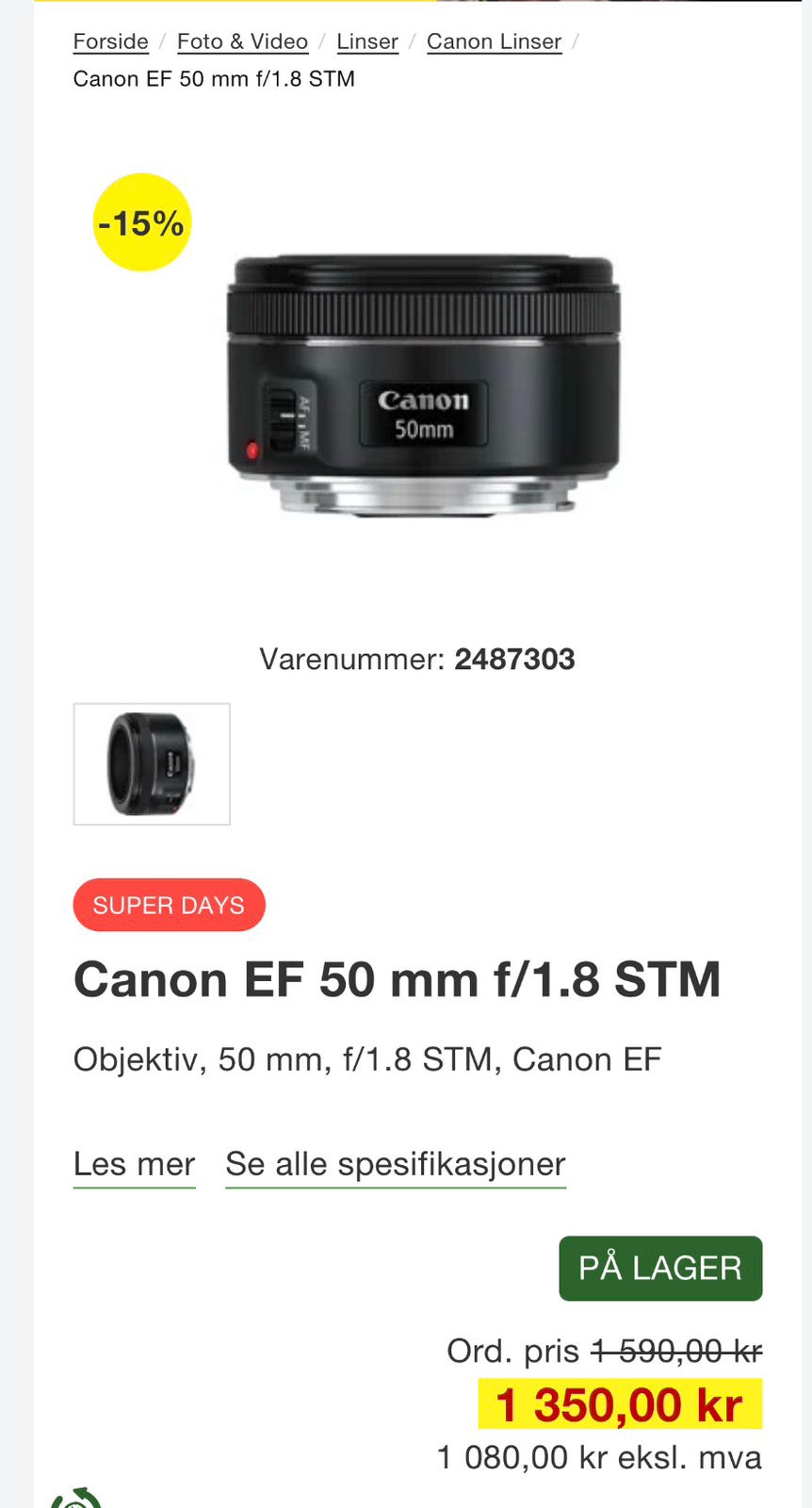Open the Forside breadcrumb link

111,42
